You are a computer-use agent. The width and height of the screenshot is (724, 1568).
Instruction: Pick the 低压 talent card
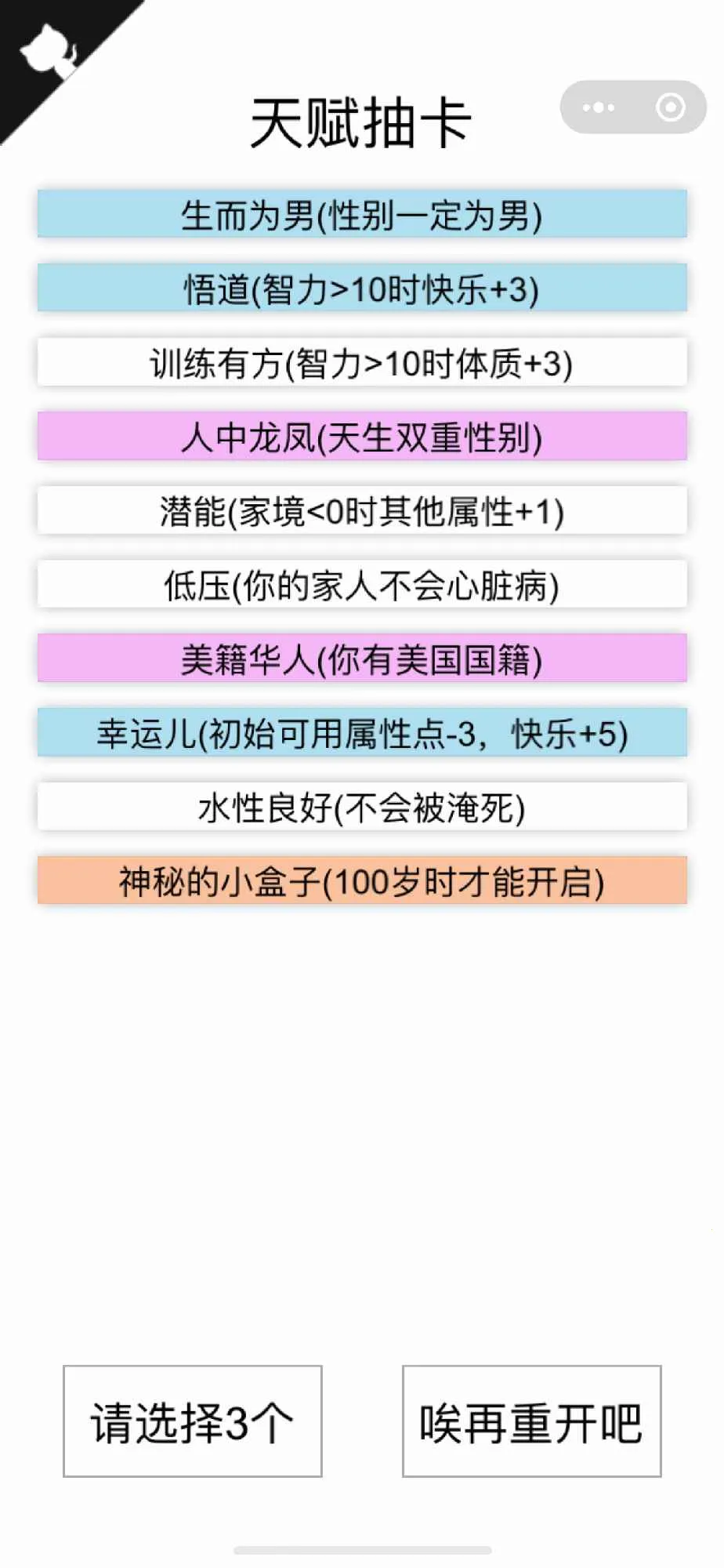[362, 584]
